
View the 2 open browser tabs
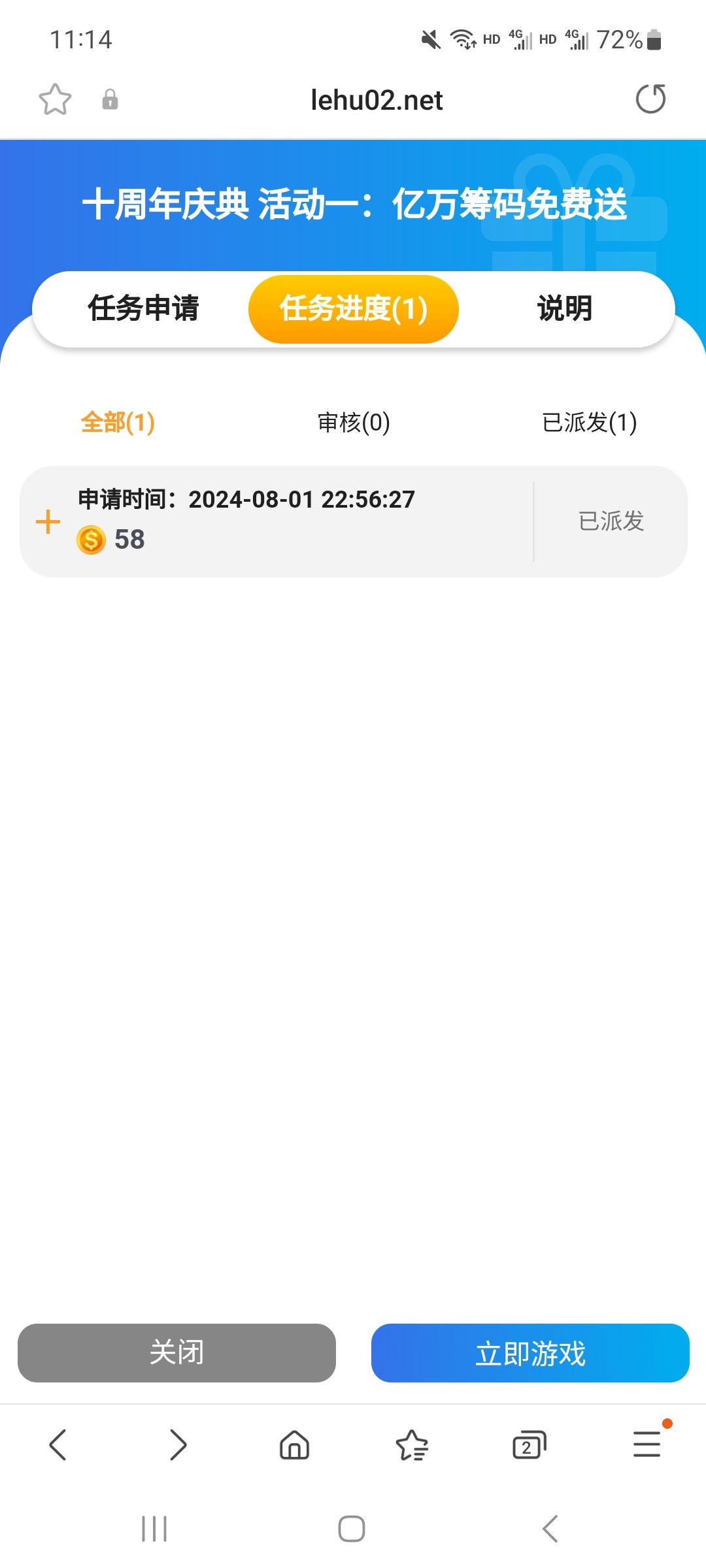[529, 1445]
